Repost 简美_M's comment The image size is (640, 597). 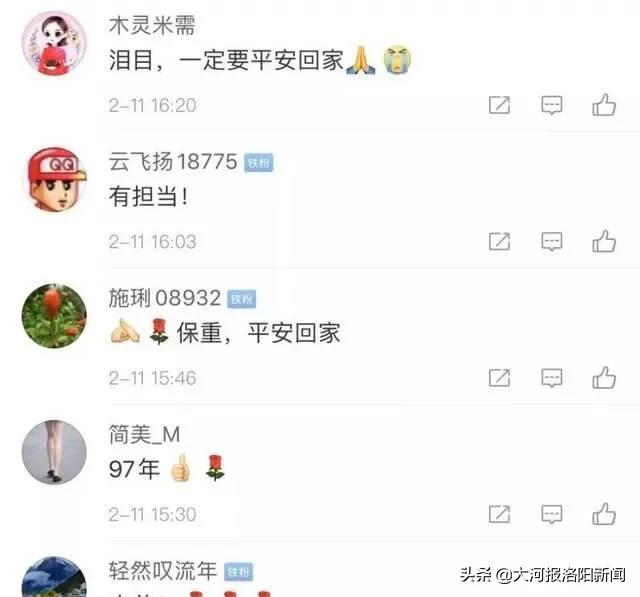tap(499, 514)
